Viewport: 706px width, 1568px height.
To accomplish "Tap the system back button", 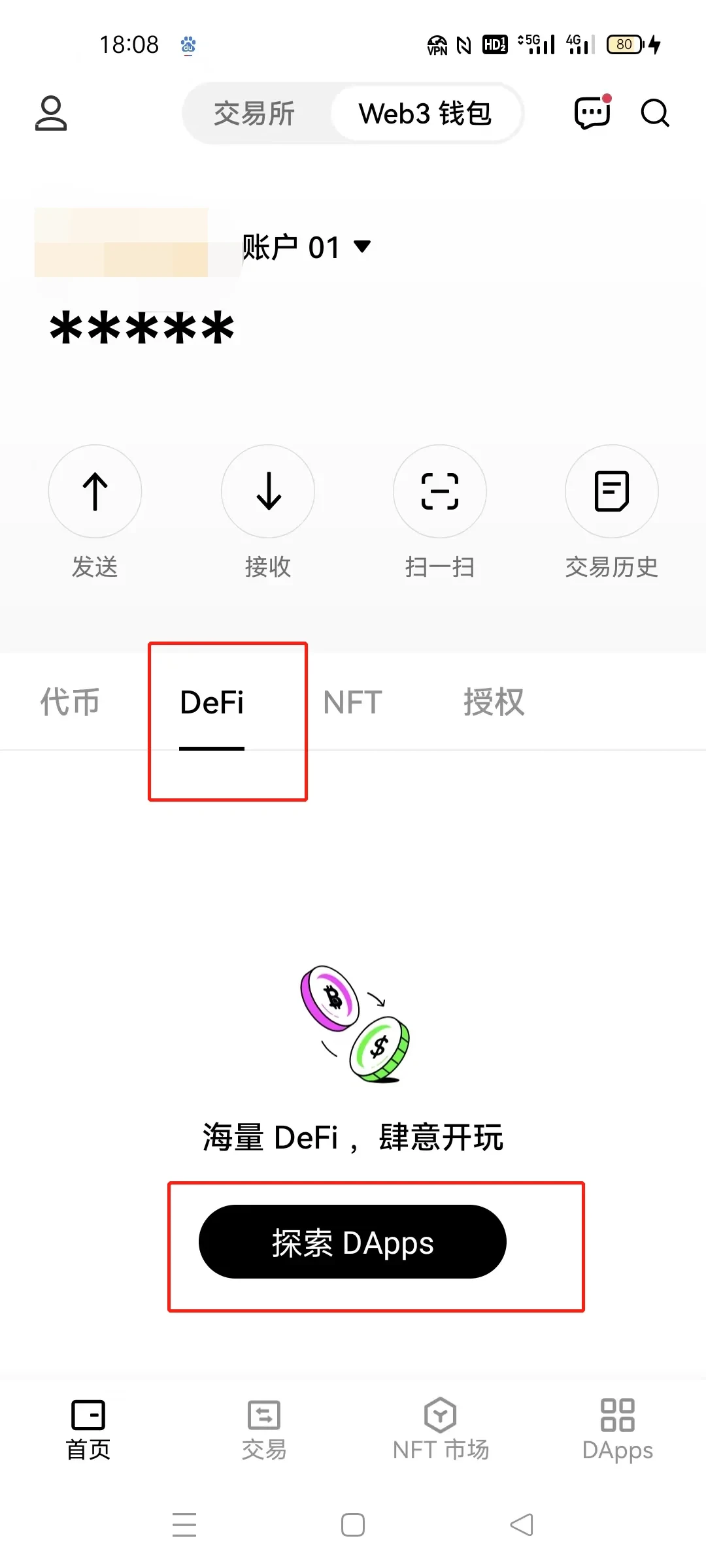I will (522, 1525).
